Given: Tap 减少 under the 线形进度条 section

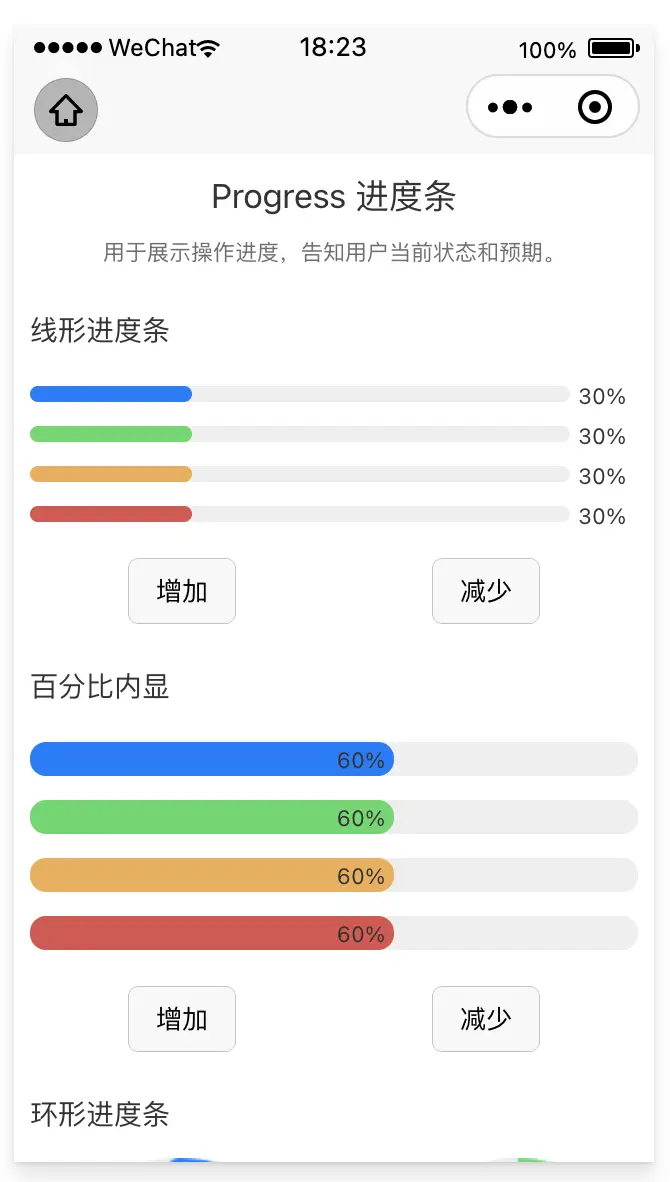Looking at the screenshot, I should (485, 591).
